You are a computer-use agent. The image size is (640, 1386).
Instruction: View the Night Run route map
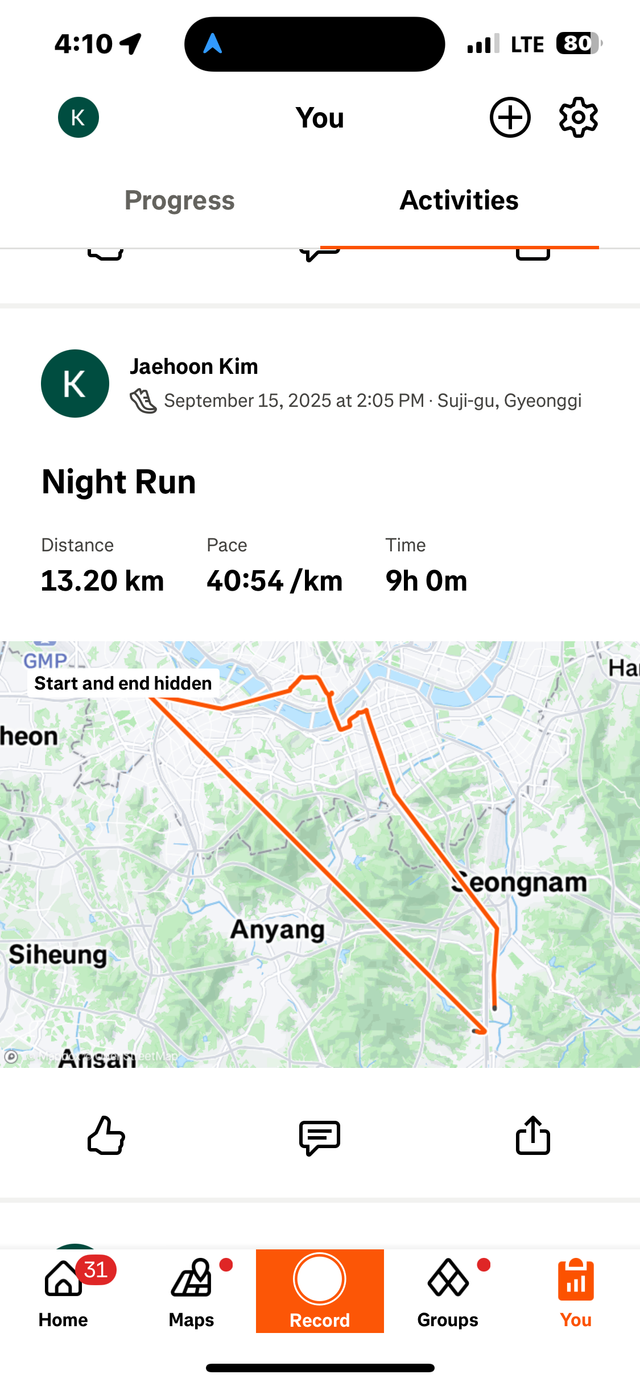(x=320, y=854)
